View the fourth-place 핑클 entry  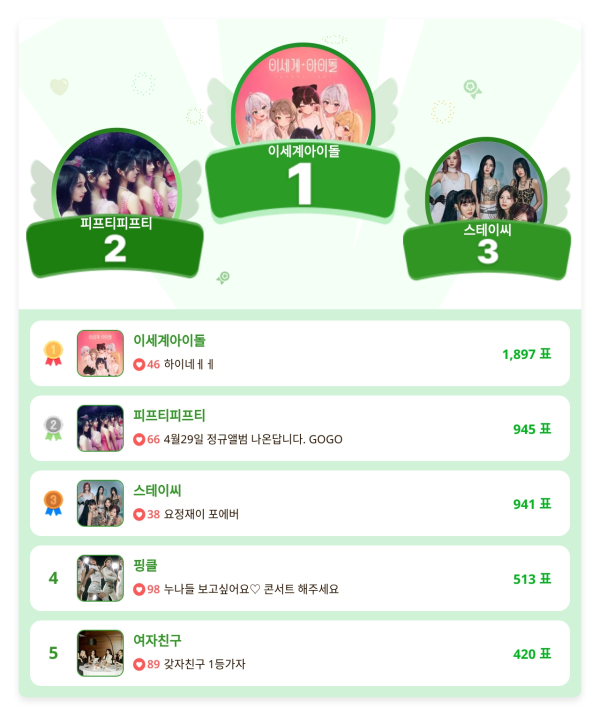point(300,578)
